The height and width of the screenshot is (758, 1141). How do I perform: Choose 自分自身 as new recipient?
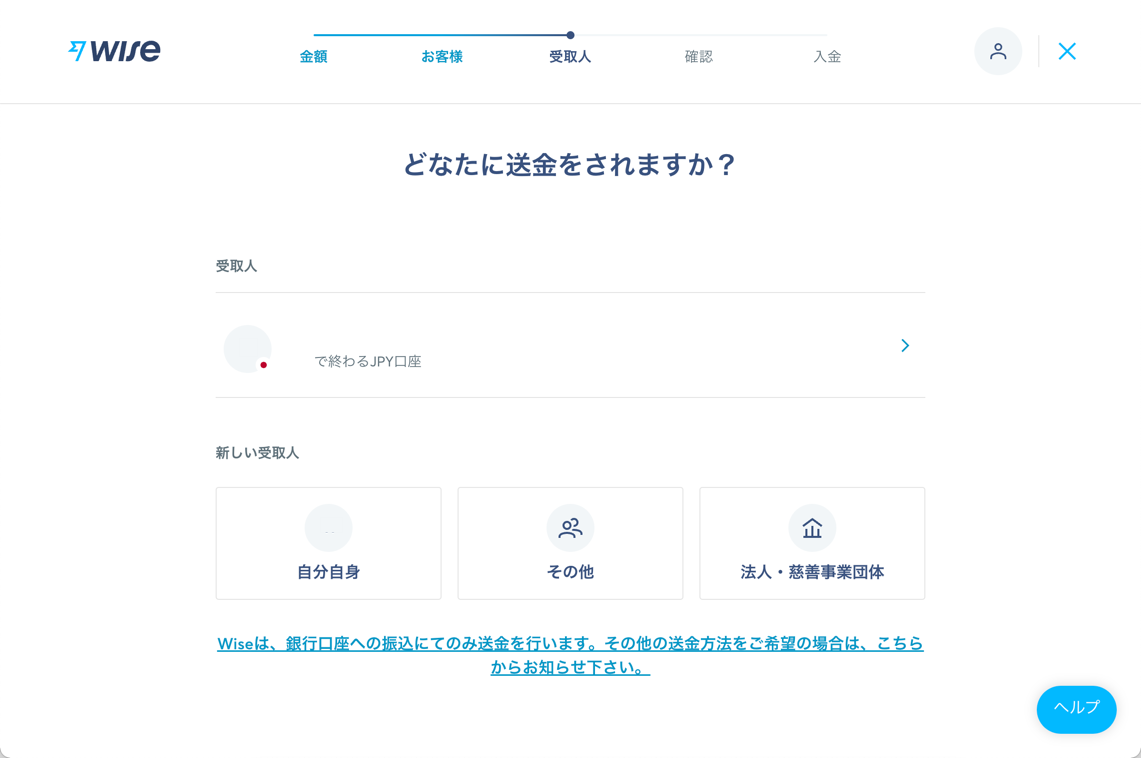(x=328, y=543)
